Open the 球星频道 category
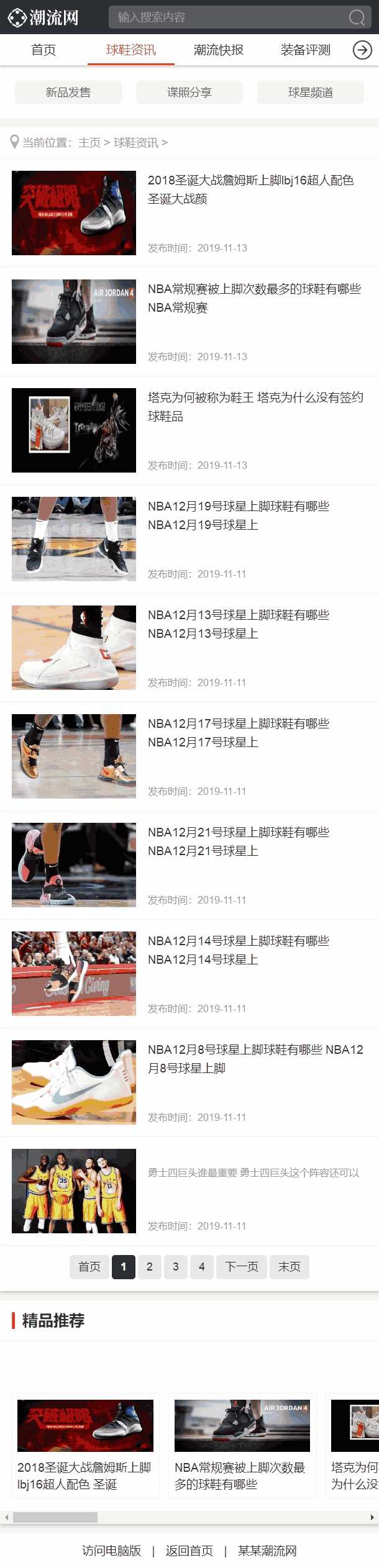Image resolution: width=379 pixels, height=1568 pixels. tap(311, 93)
